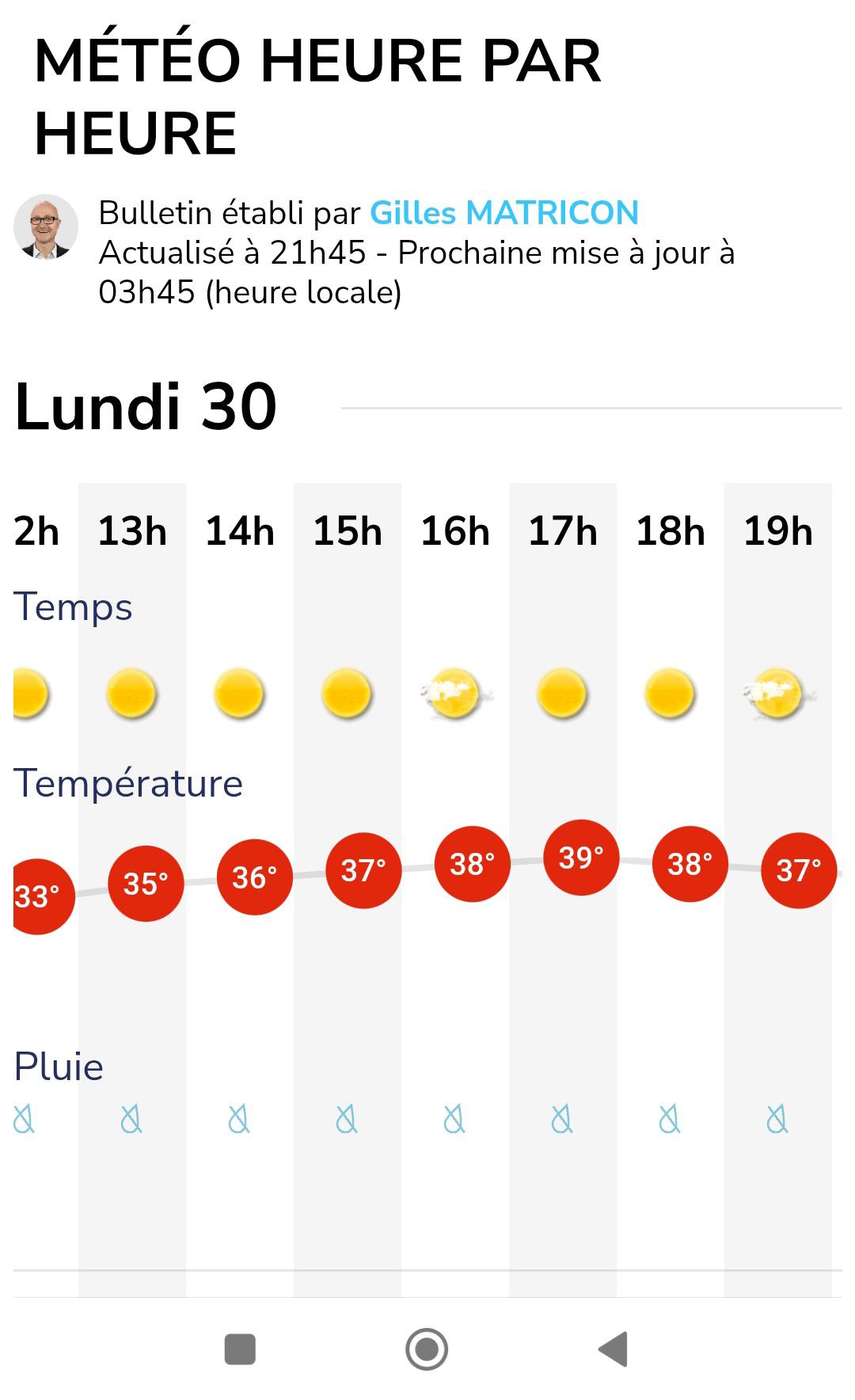Viewport: 855px width, 1400px height.
Task: Return to the home screen
Action: tap(427, 1349)
